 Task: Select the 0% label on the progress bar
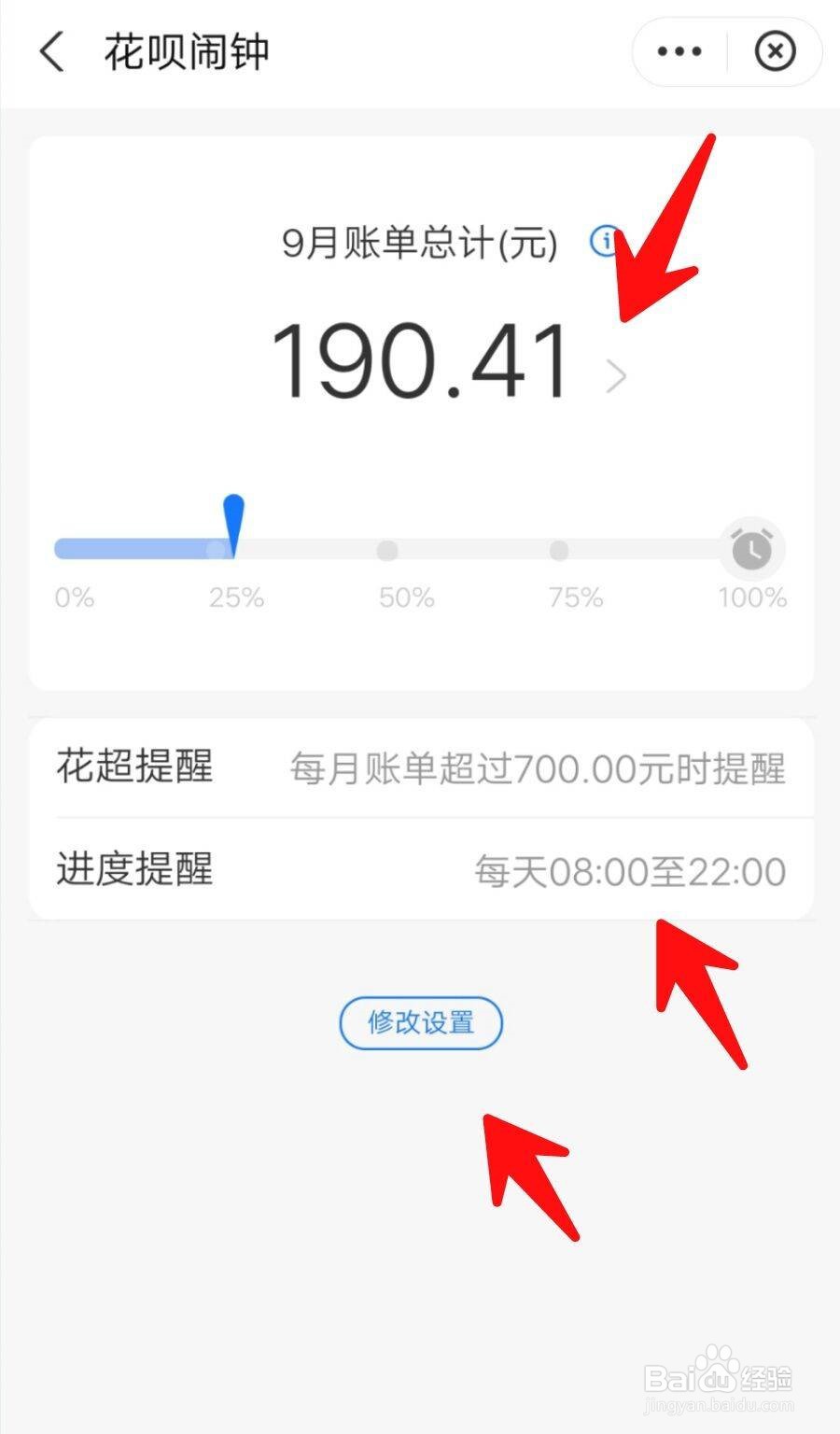[x=75, y=597]
